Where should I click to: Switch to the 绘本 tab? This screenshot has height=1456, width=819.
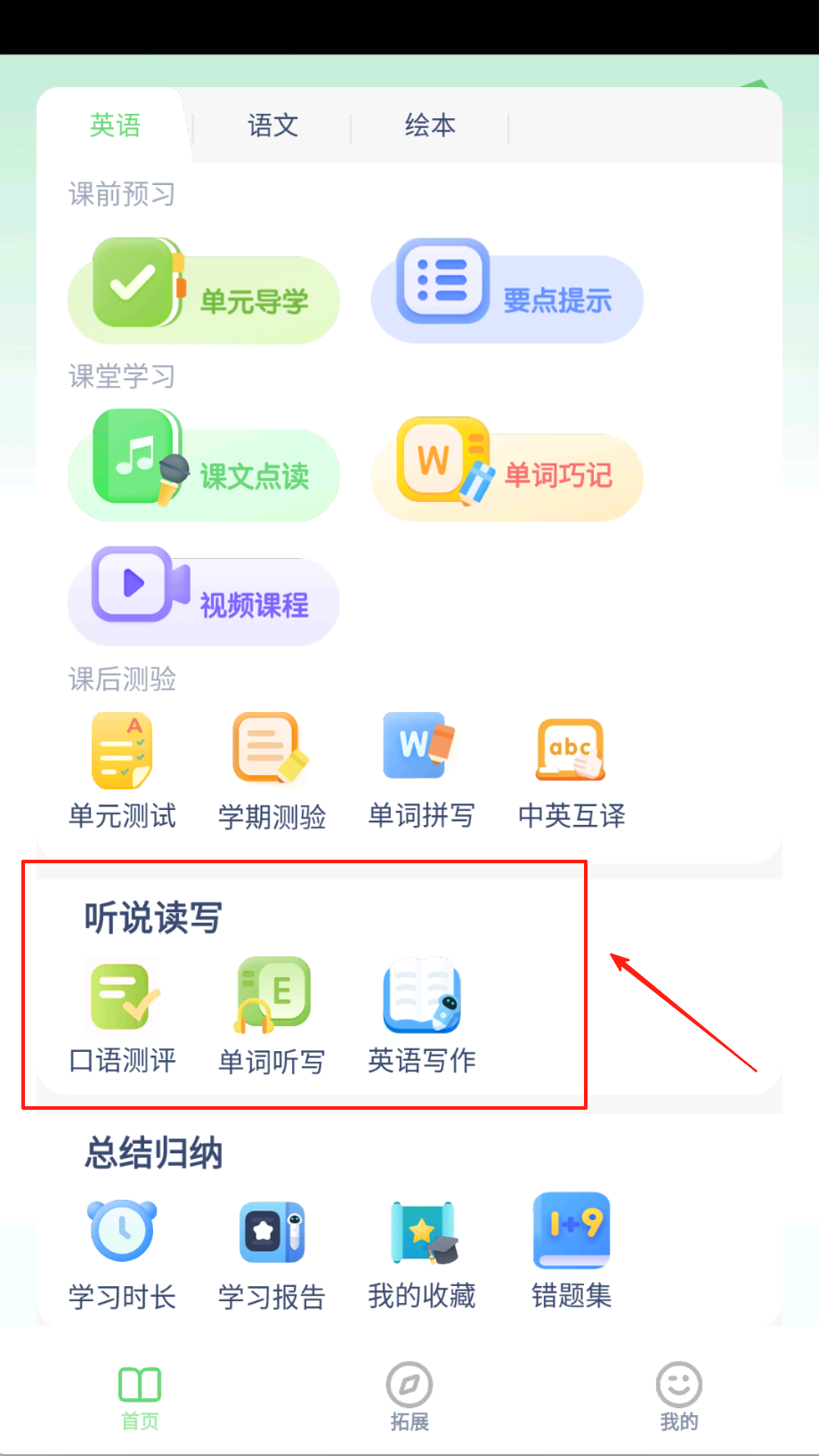coord(430,125)
